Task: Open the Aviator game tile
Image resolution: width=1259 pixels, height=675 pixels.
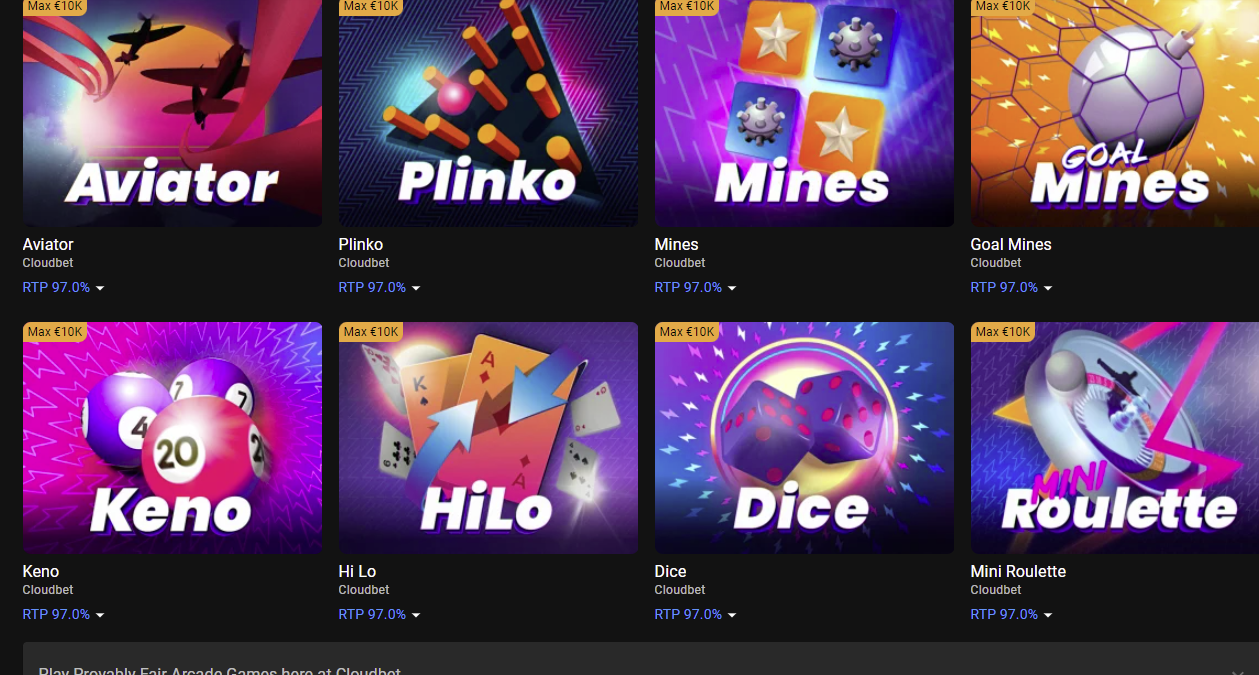Action: (x=172, y=113)
